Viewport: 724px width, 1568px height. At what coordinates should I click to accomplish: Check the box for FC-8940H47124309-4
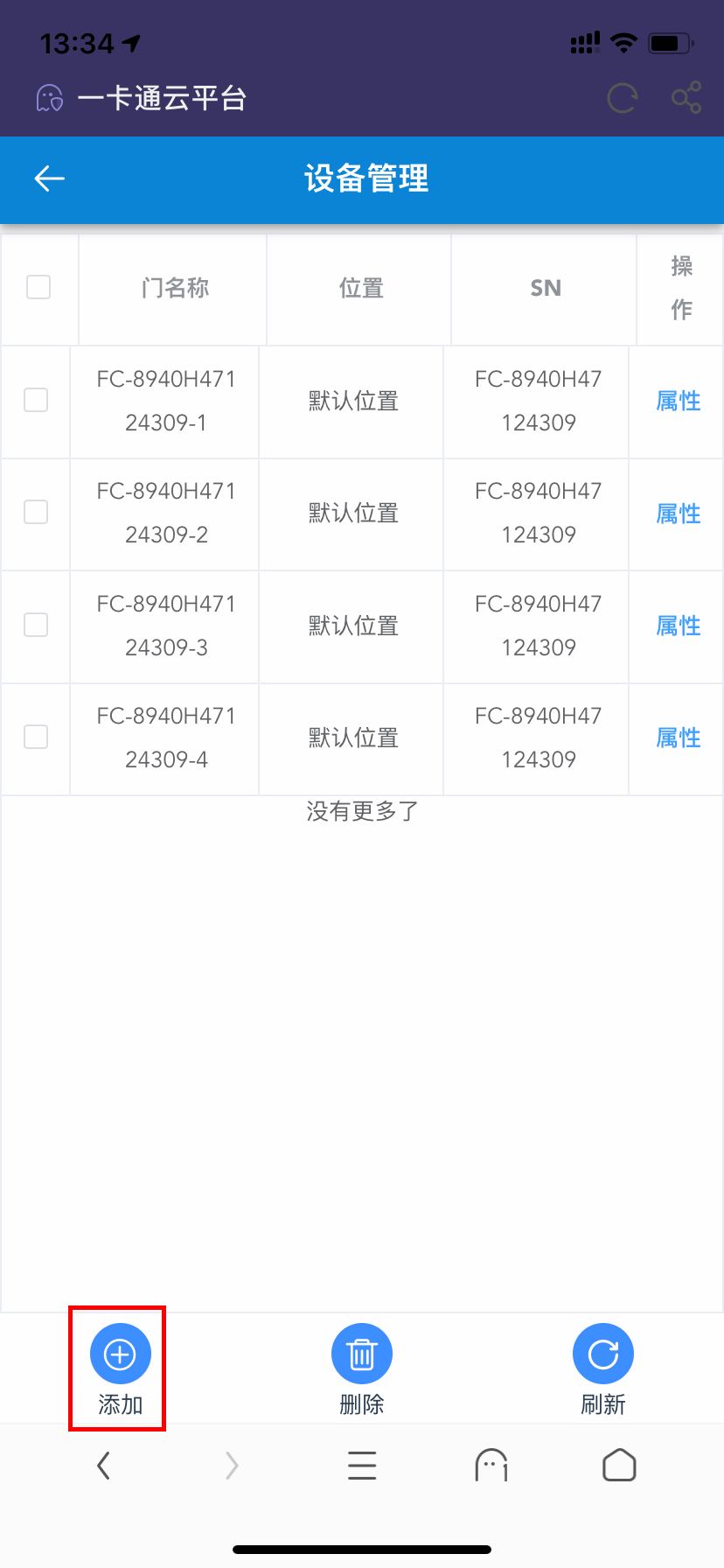click(35, 737)
